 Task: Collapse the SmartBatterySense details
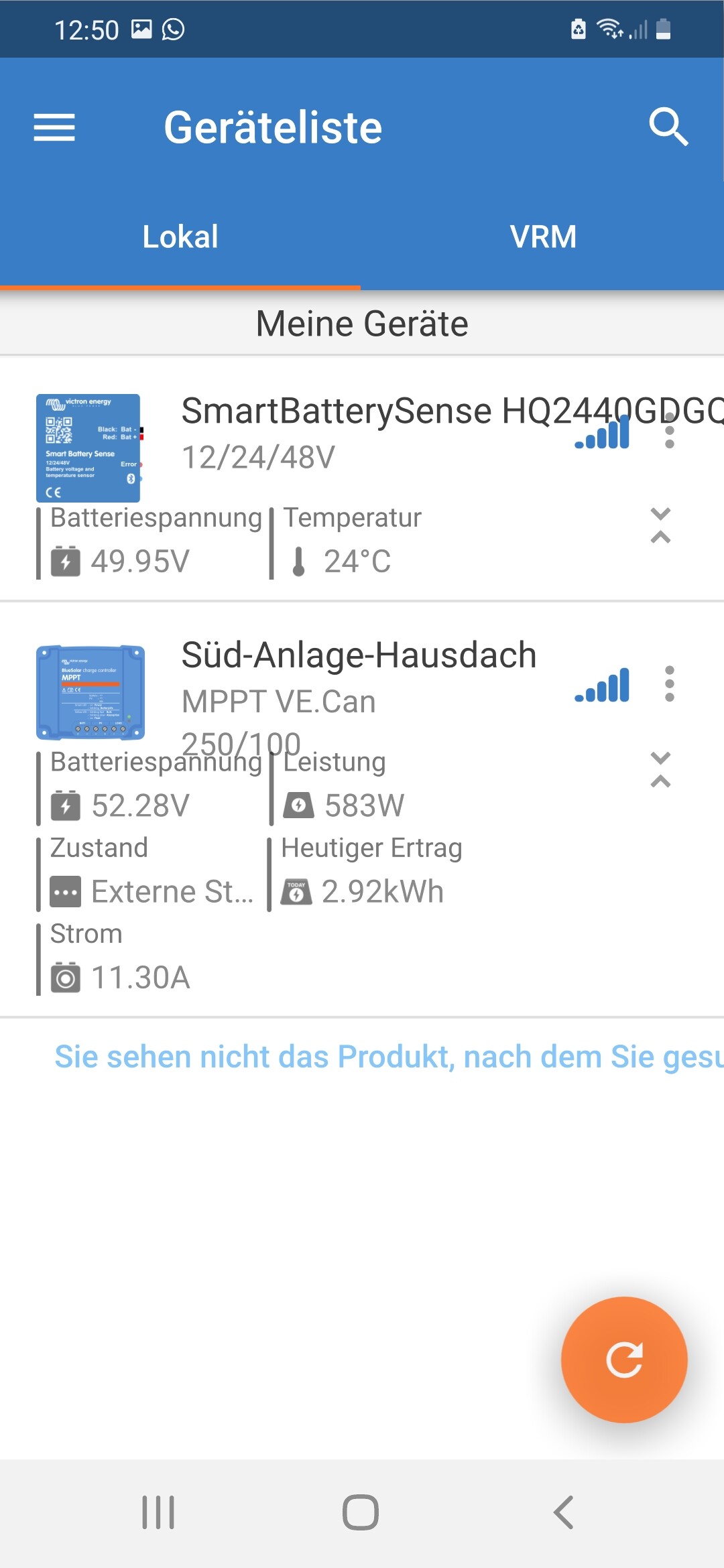coord(660,525)
